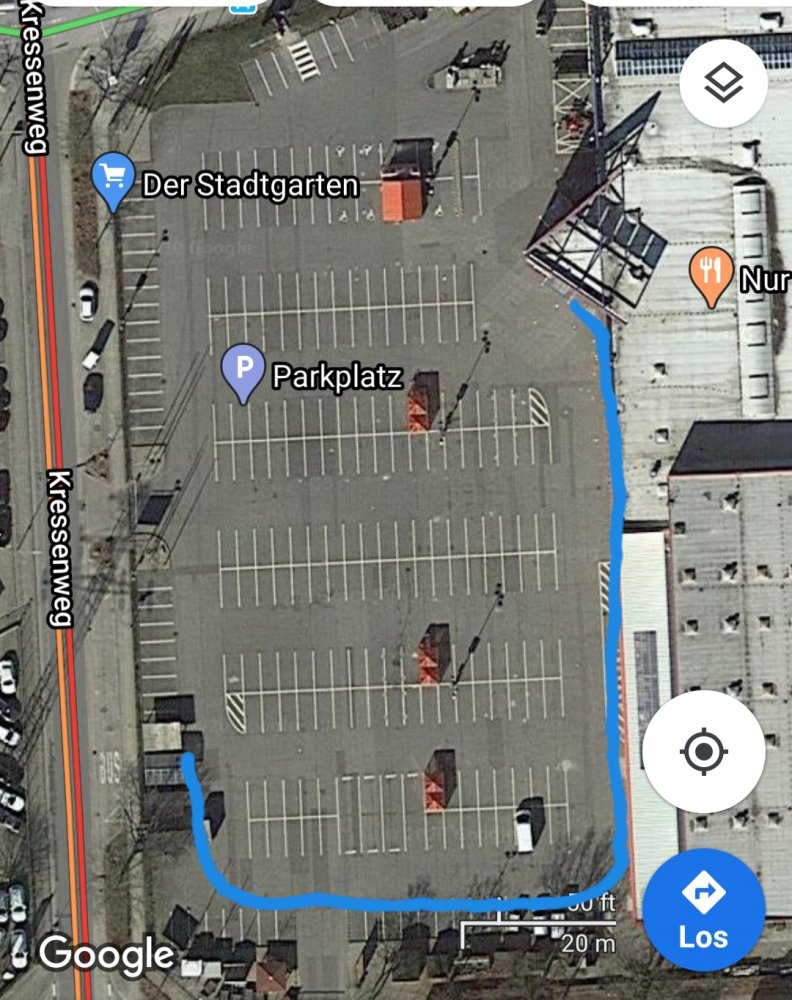
Task: Select the Parkplatz parking marker
Action: click(x=242, y=372)
